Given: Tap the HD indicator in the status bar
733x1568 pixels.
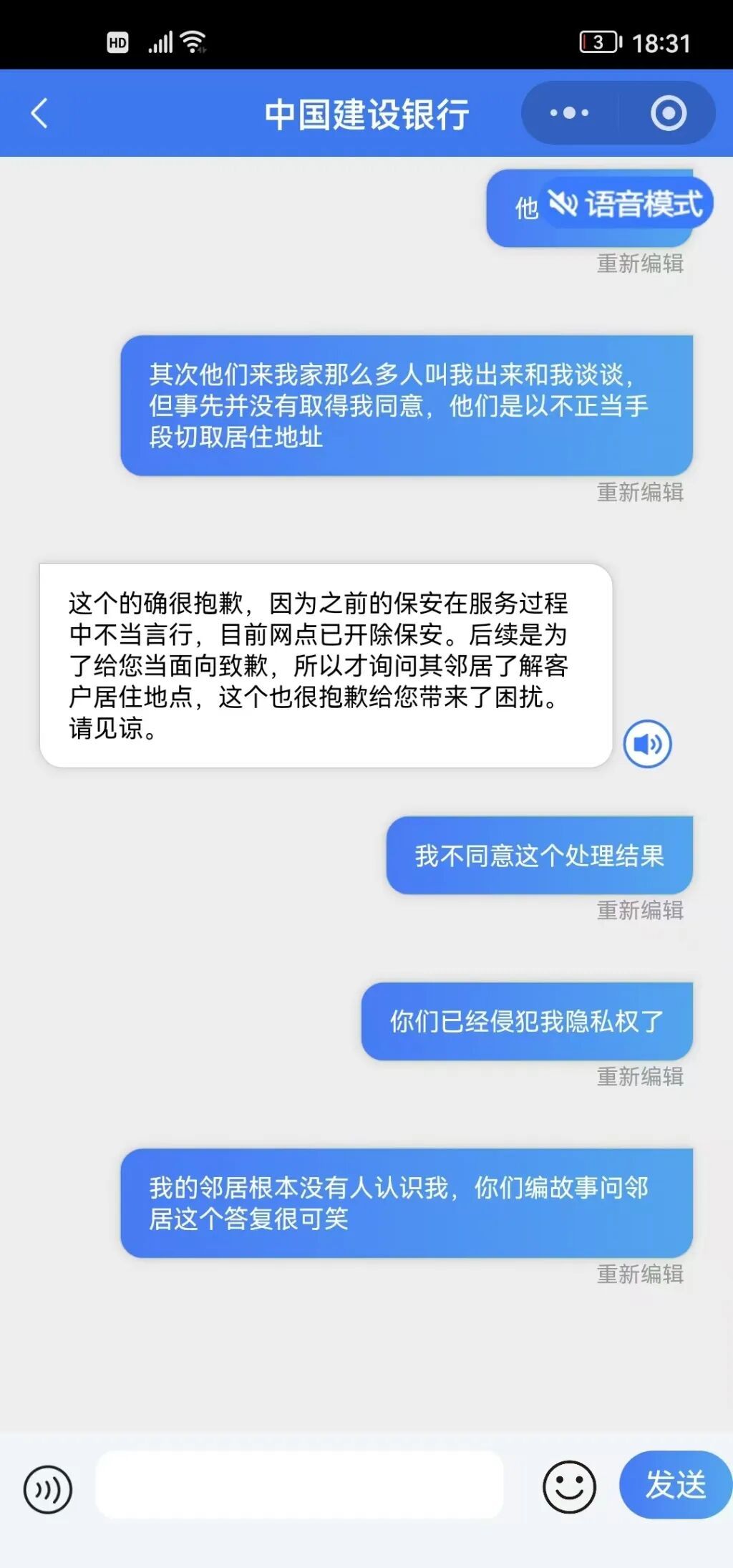Looking at the screenshot, I should click(117, 43).
